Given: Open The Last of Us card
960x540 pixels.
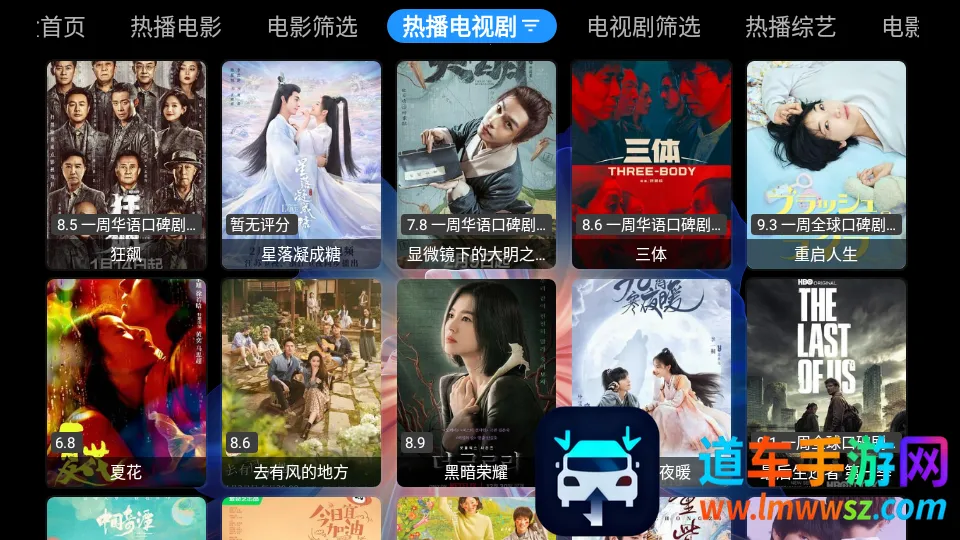Looking at the screenshot, I should 826,360.
